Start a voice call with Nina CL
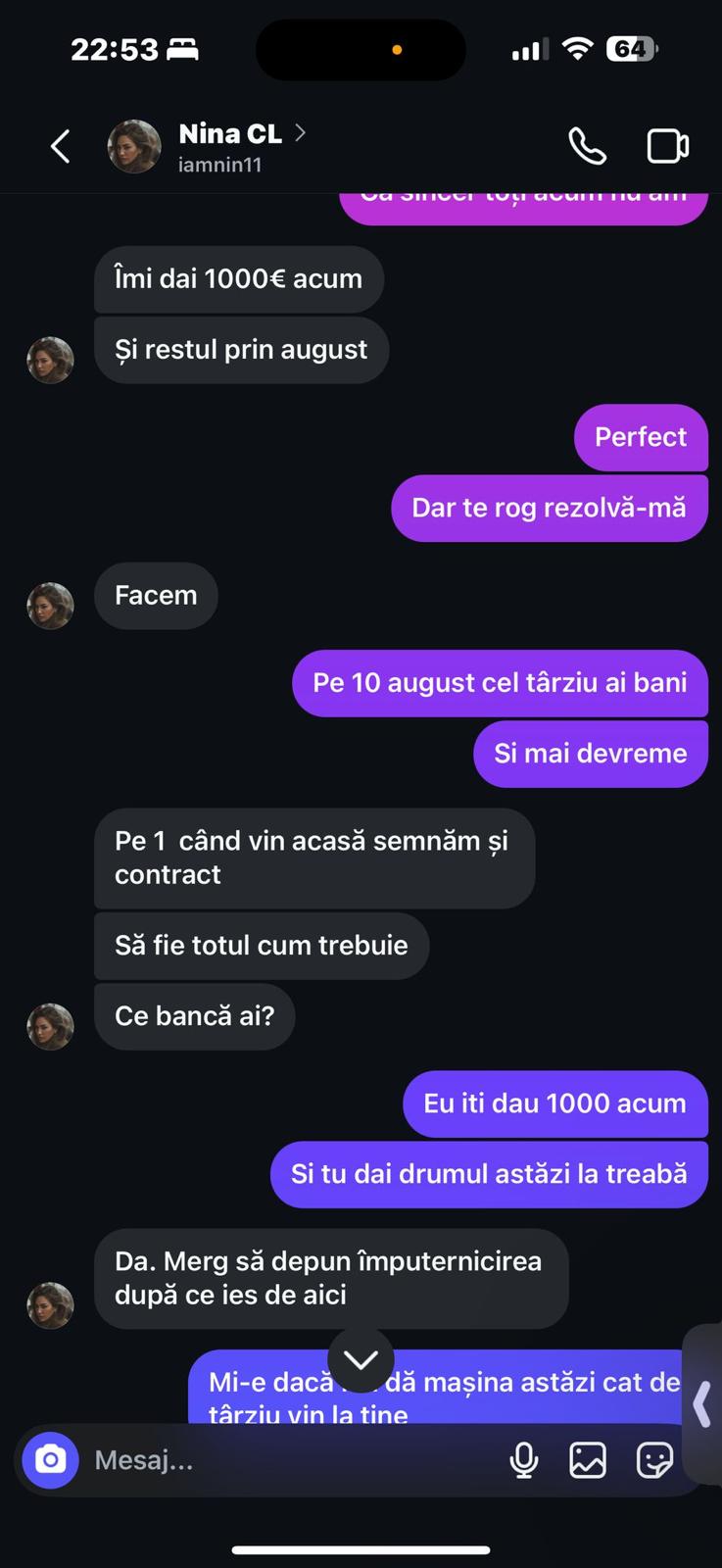Viewport: 722px width, 1568px height. click(587, 147)
